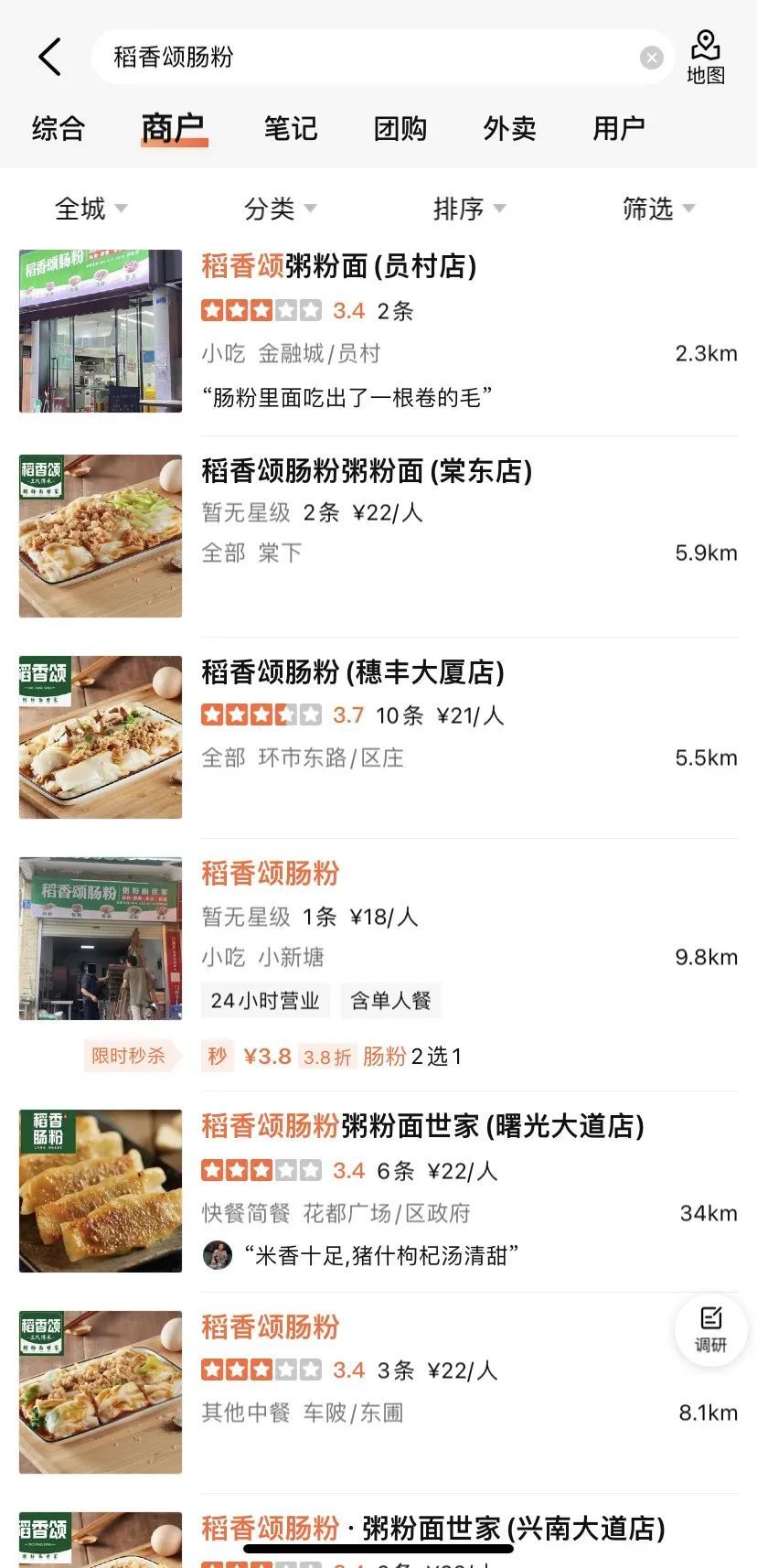Clear the search box with the × icon
This screenshot has height=1568, width=757.
[x=651, y=58]
